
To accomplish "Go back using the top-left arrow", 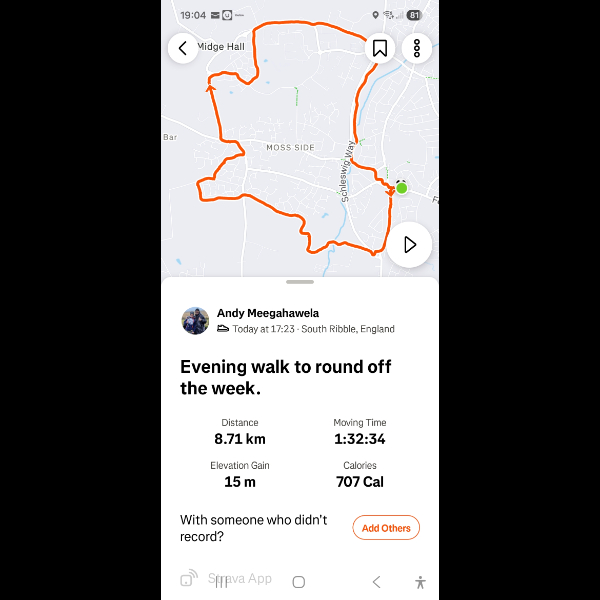I will 183,47.
